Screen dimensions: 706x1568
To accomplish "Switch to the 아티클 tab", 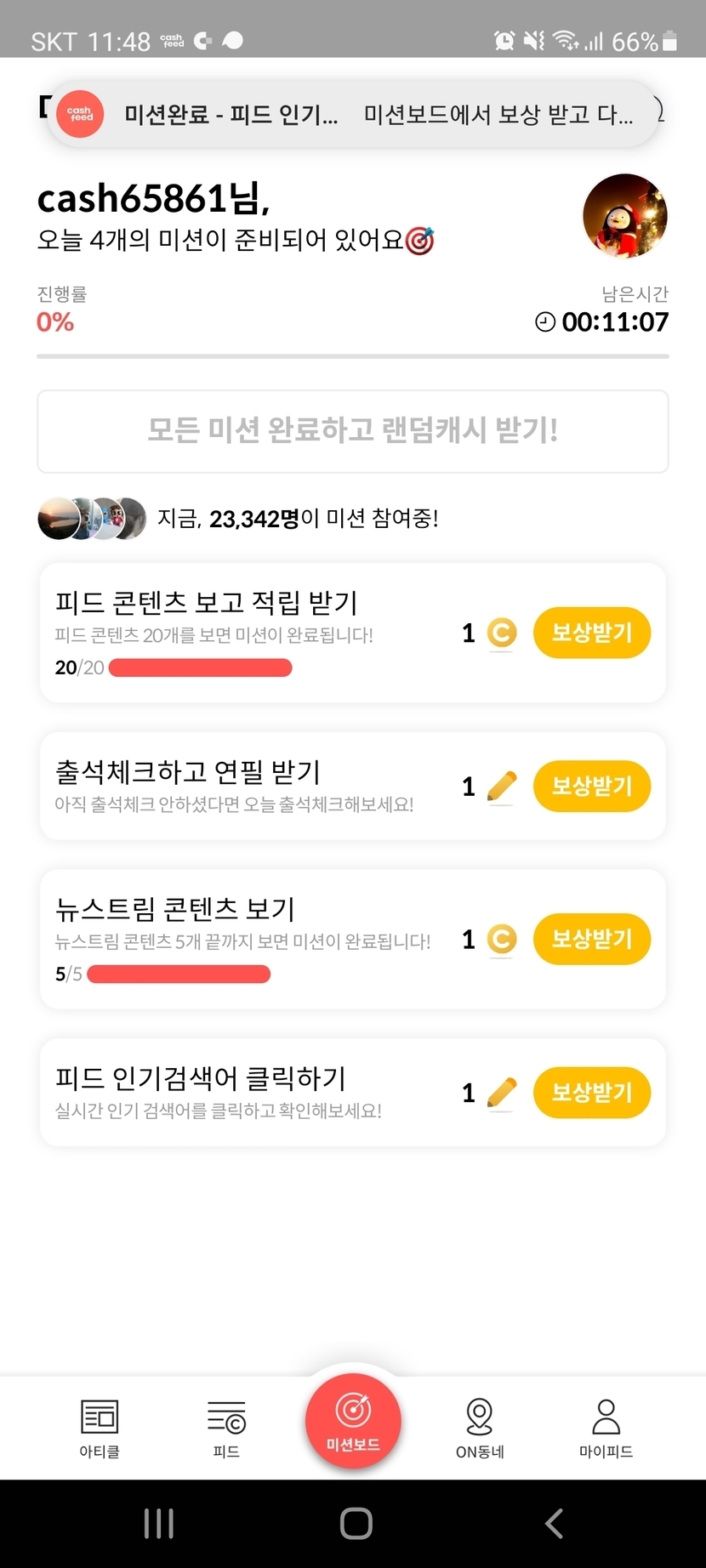I will [100, 1427].
